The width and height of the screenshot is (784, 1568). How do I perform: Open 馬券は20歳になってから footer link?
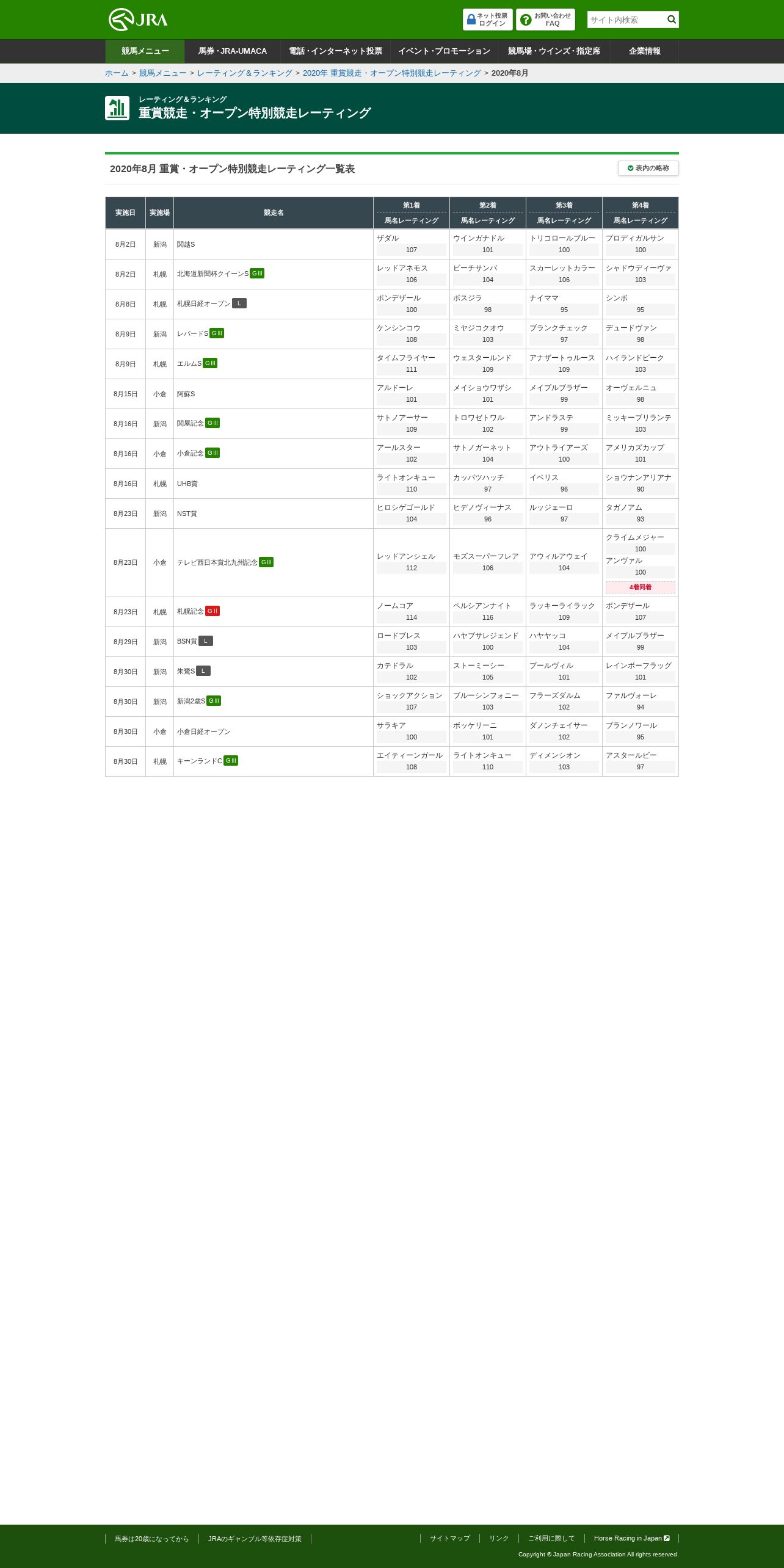(152, 1539)
